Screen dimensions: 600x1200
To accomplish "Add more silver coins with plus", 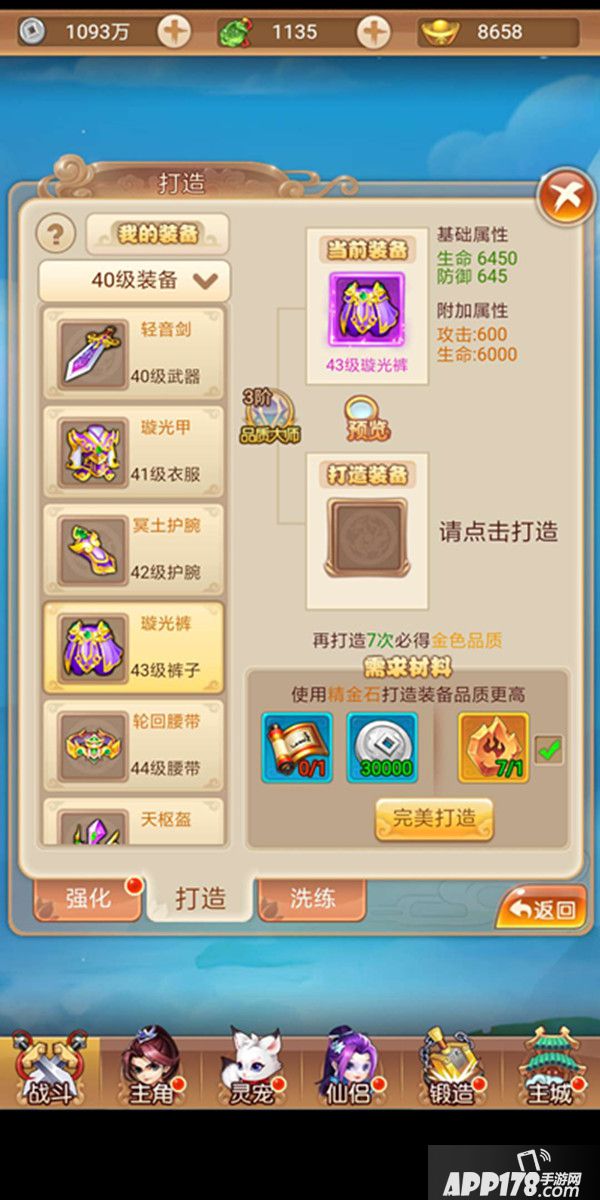I will coord(174,32).
